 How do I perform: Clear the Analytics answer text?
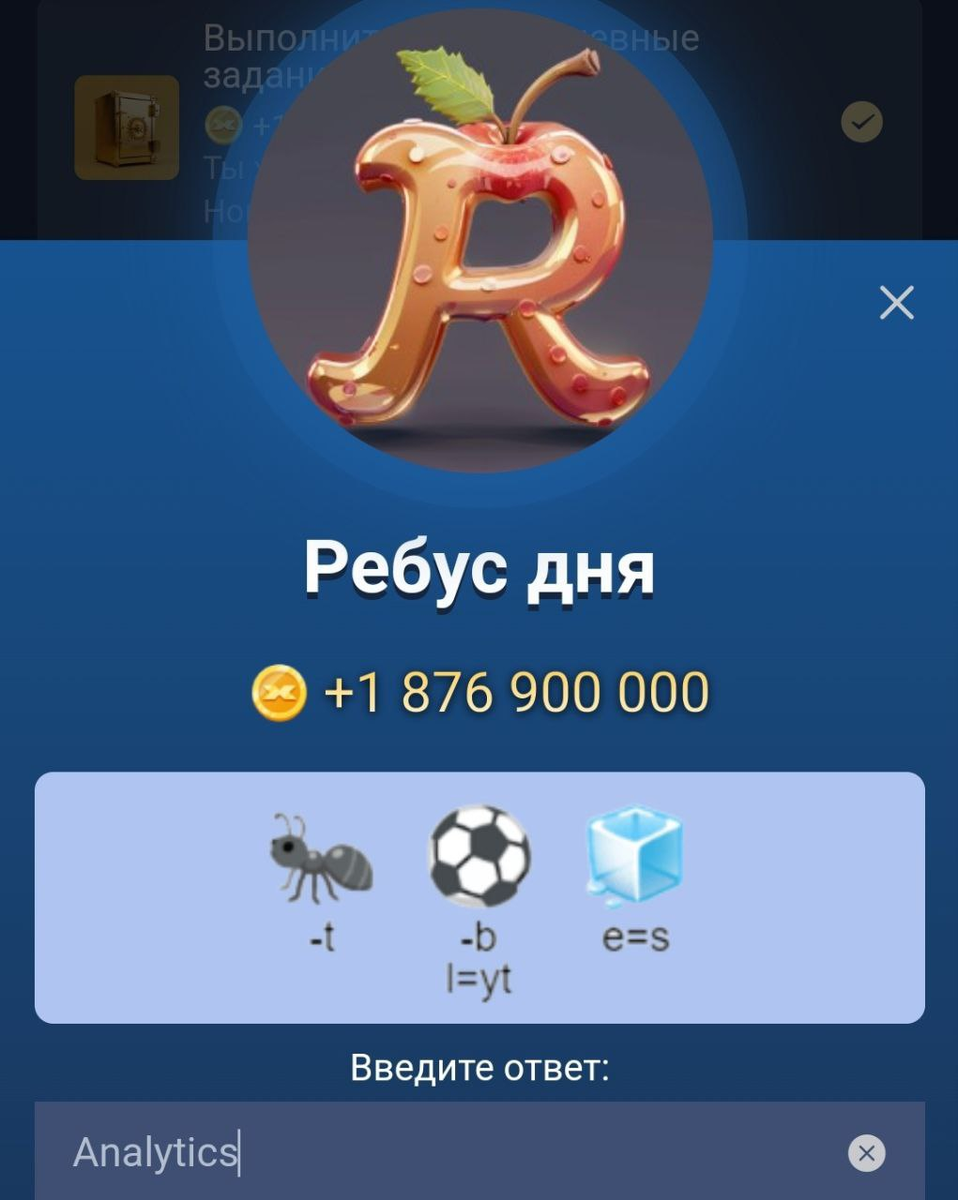pyautogui.click(x=866, y=1153)
